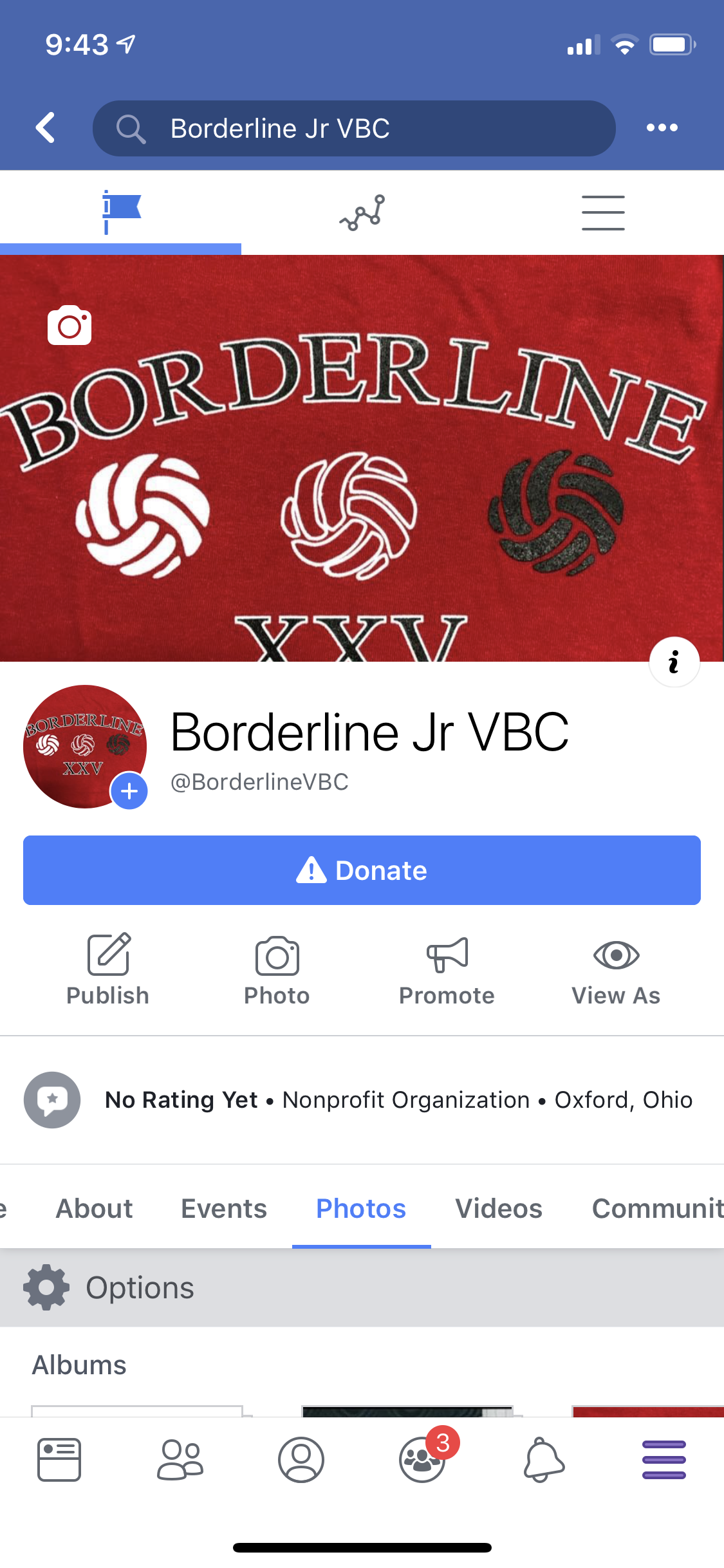Switch to the About tab
This screenshot has width=724, height=1568.
(94, 1208)
